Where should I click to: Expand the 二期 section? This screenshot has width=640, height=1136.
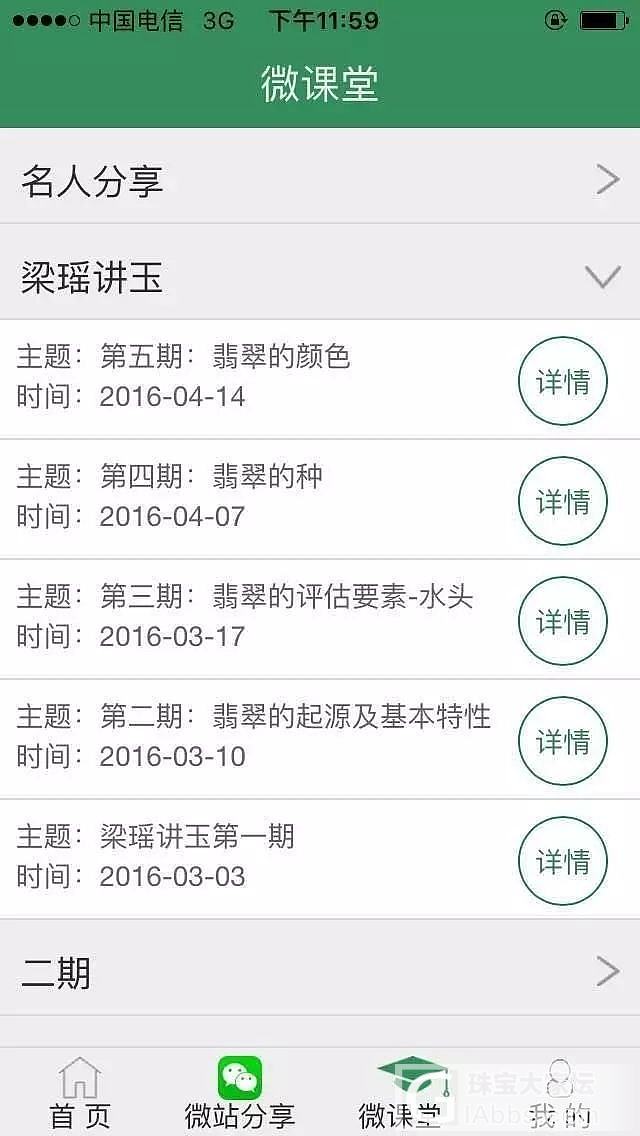tap(320, 971)
